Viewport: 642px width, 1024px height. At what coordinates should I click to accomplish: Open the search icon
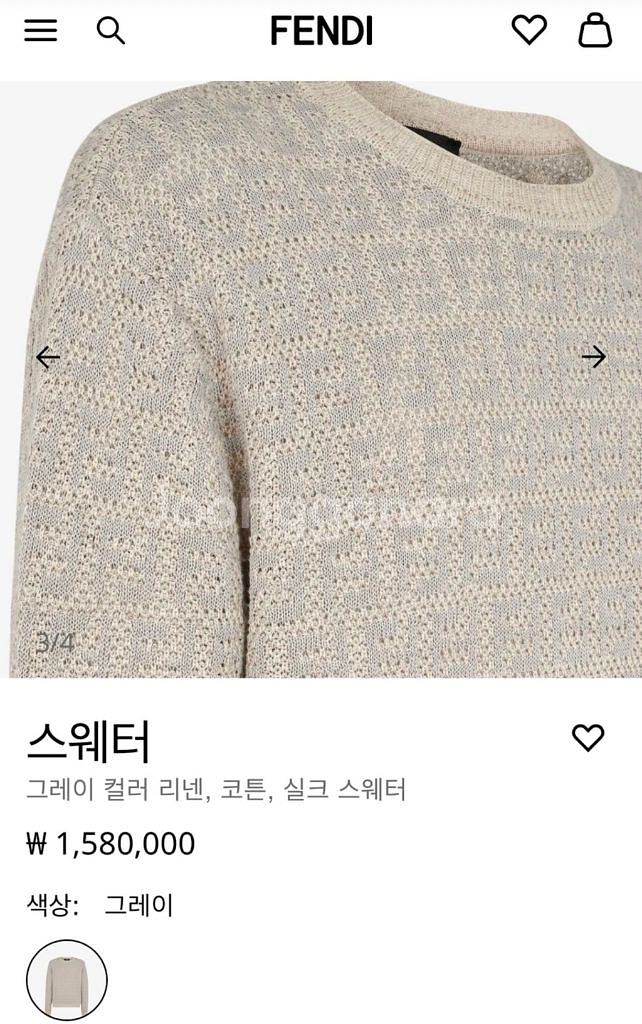pyautogui.click(x=110, y=31)
